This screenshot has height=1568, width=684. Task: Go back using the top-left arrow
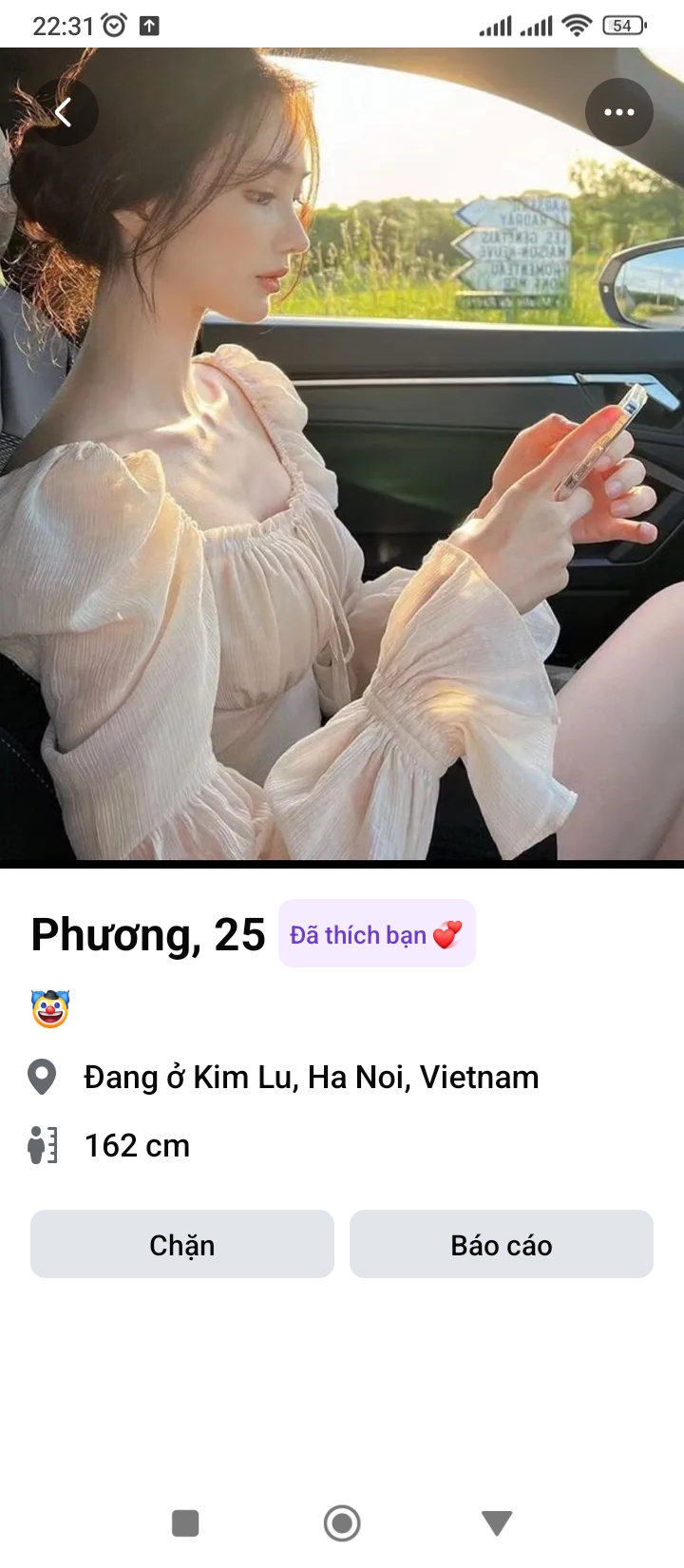coord(64,112)
